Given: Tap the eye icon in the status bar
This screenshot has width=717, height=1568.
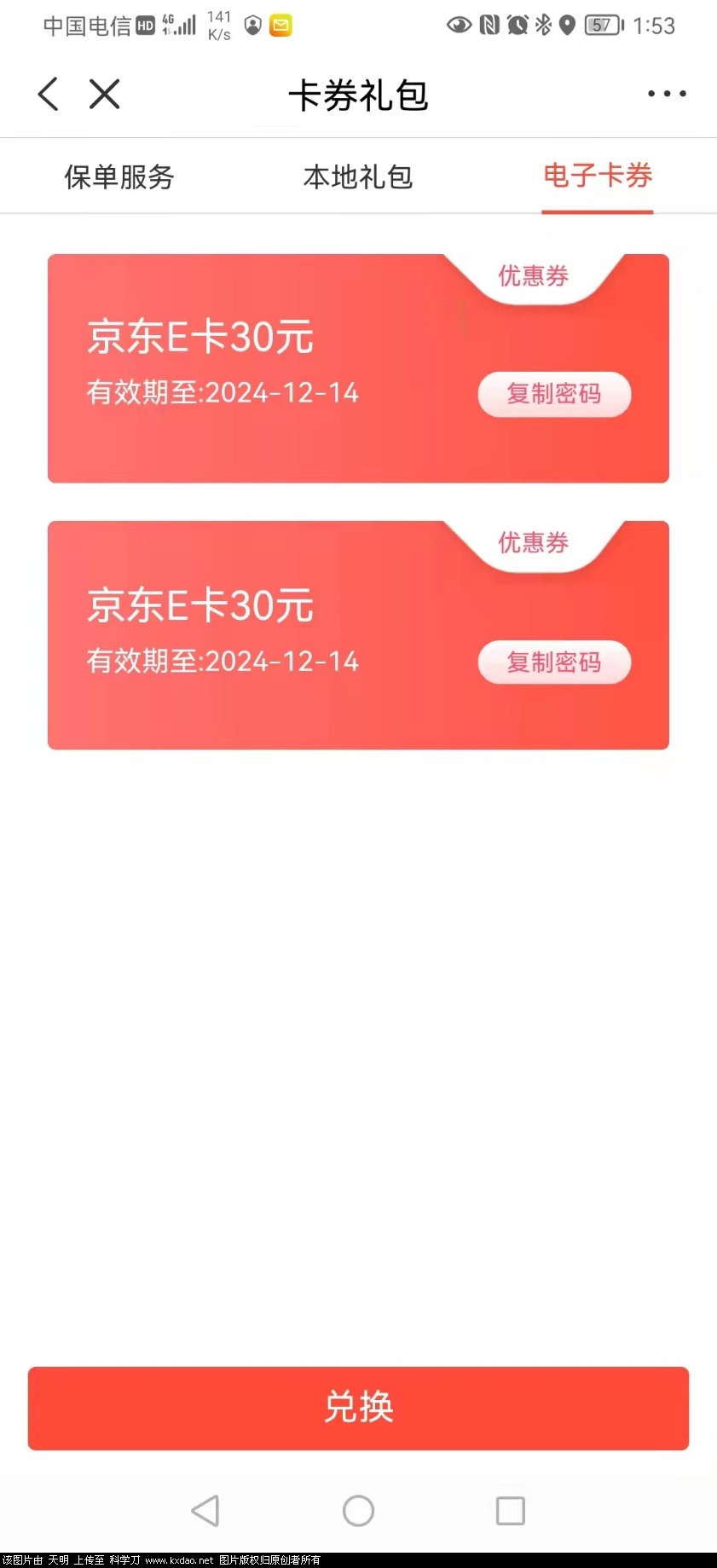Looking at the screenshot, I should click(x=459, y=26).
